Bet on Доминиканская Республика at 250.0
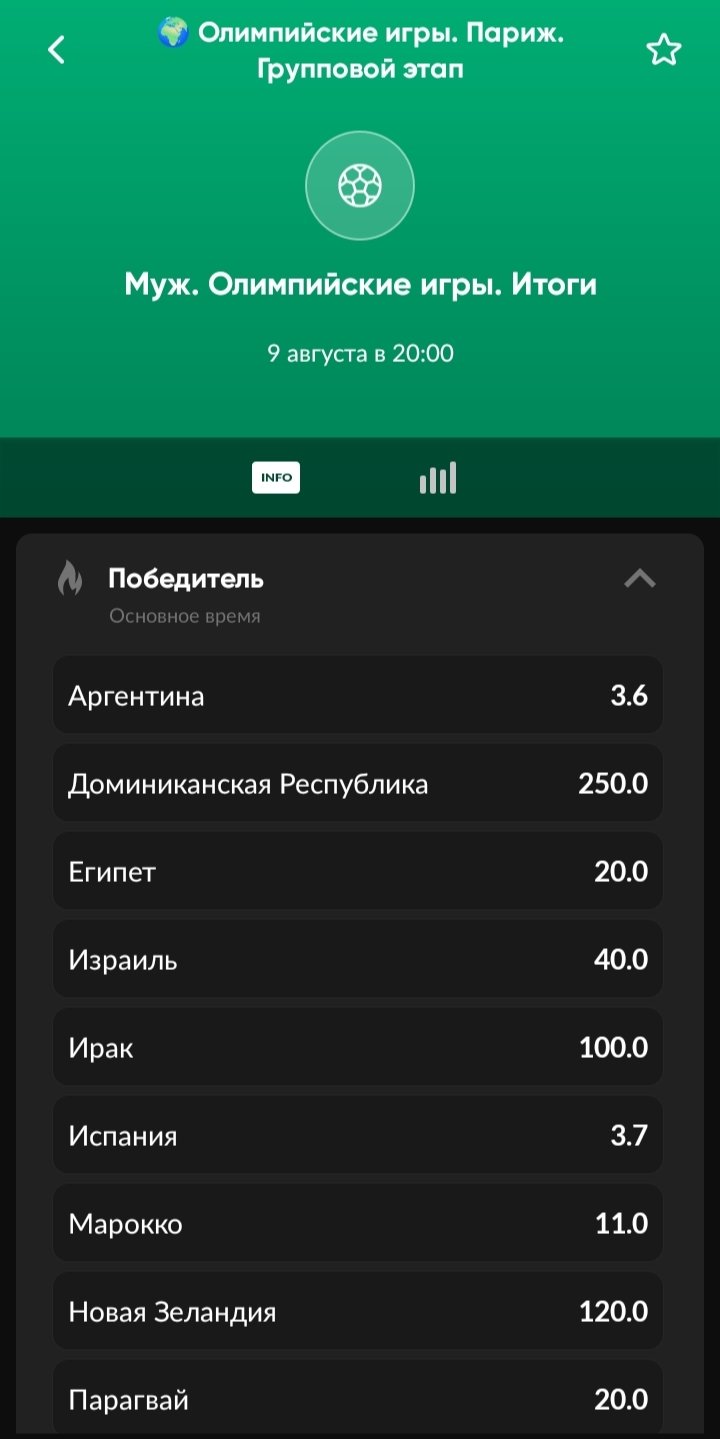 pyautogui.click(x=358, y=784)
